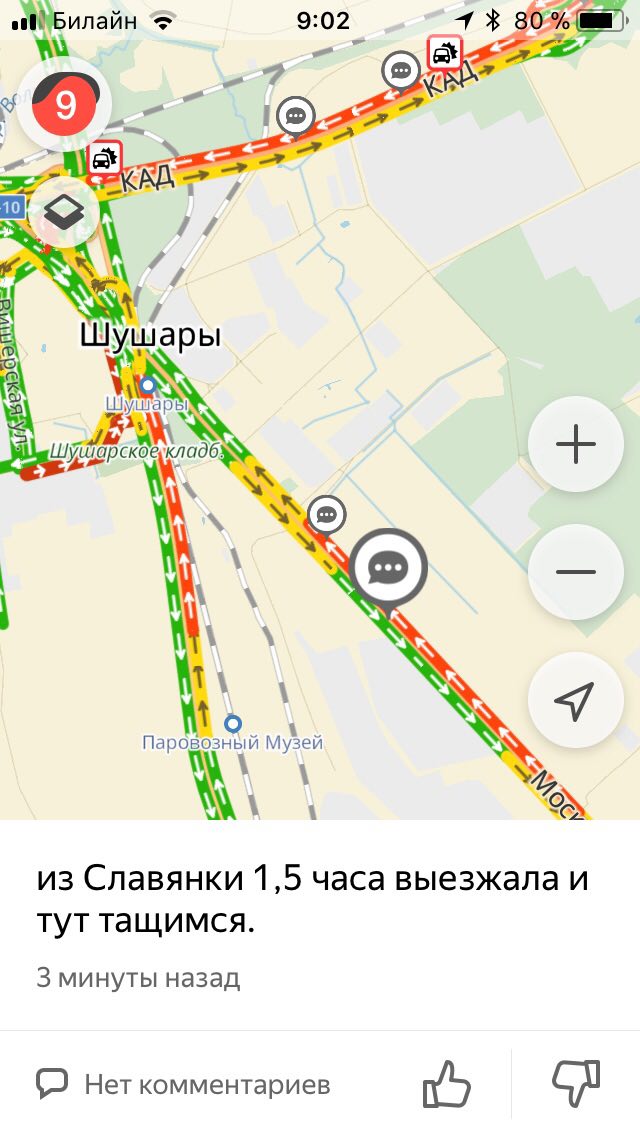
Task: Tap the traffic level 9 indicator
Action: pyautogui.click(x=66, y=105)
